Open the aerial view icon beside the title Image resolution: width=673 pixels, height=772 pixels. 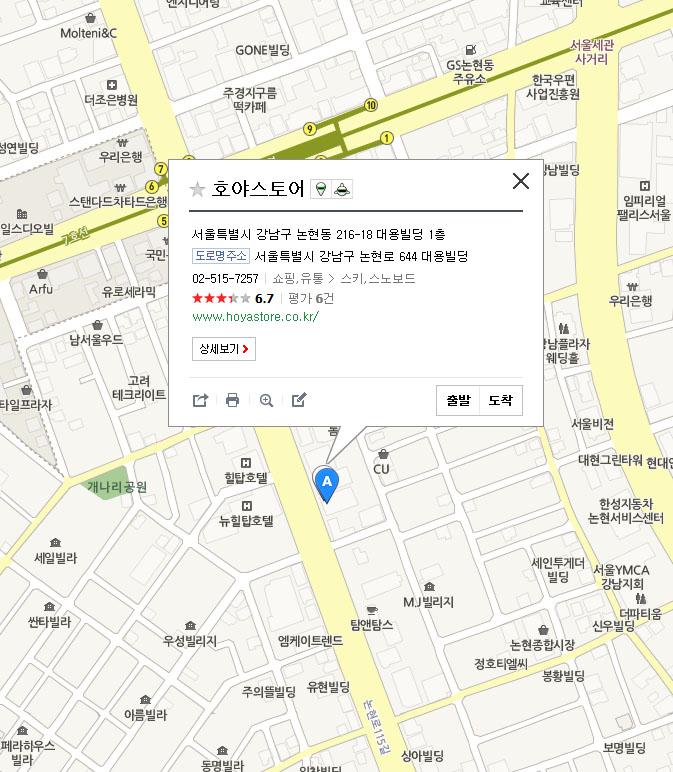(341, 189)
